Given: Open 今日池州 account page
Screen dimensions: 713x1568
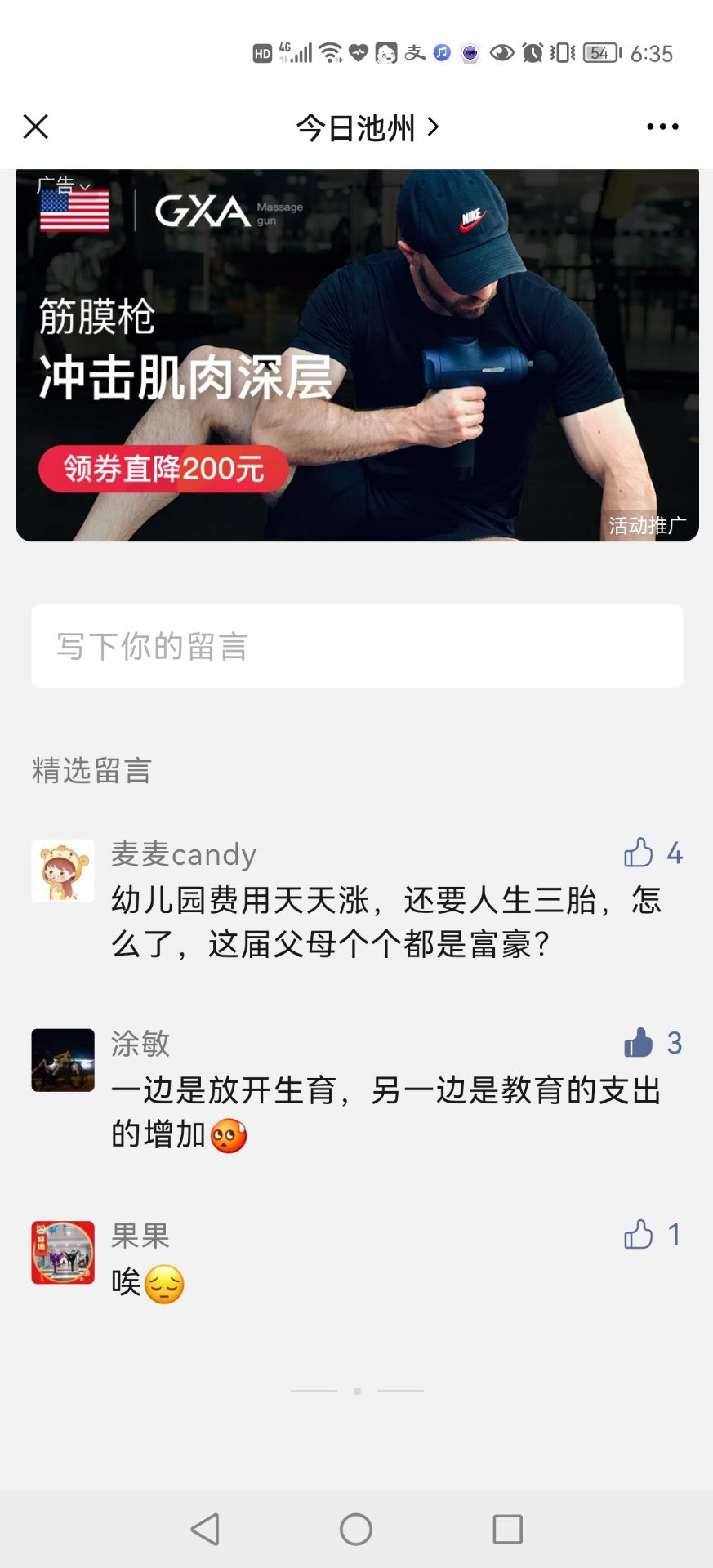Looking at the screenshot, I should (x=366, y=127).
